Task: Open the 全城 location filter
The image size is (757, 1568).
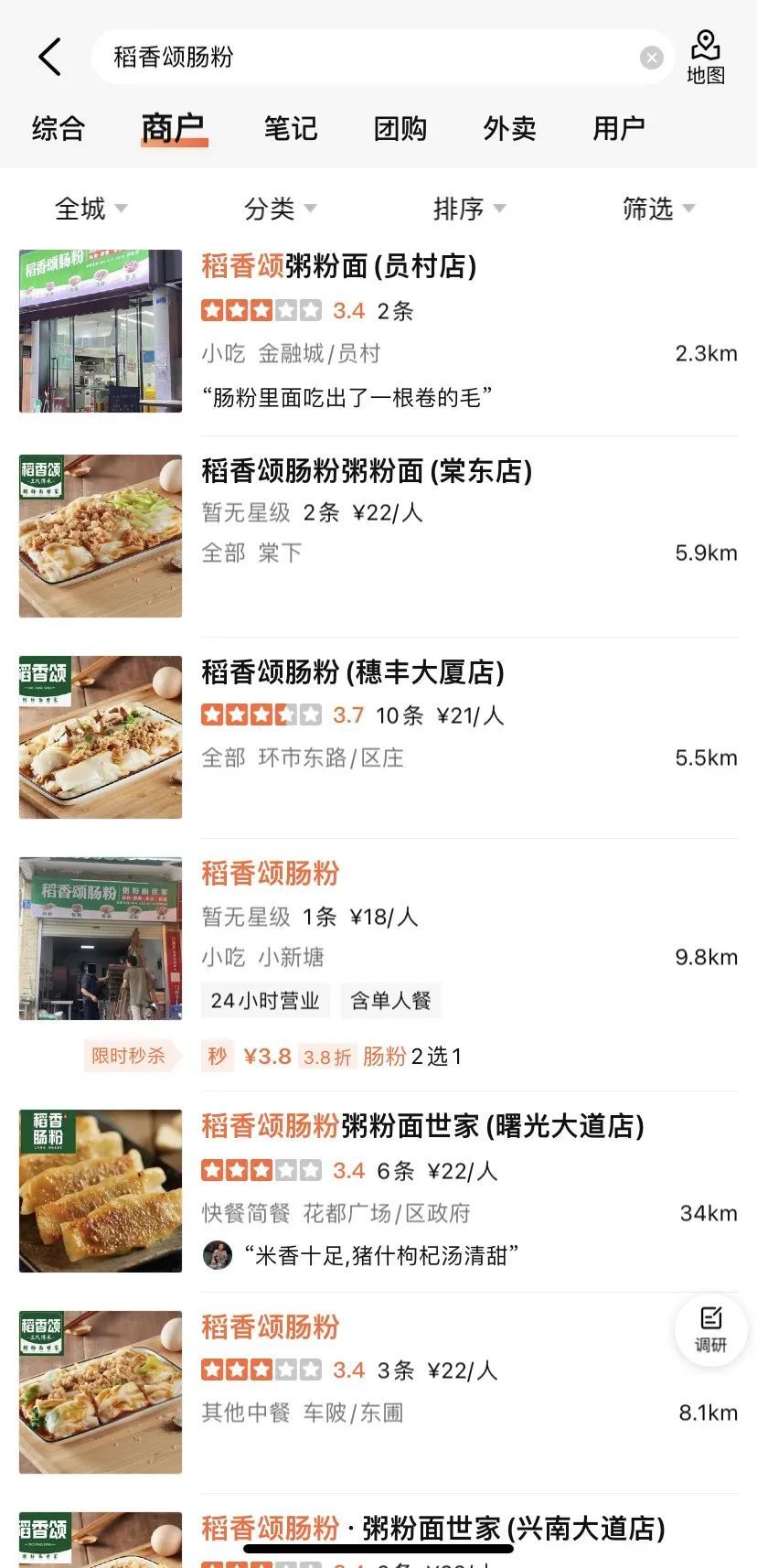Action: pyautogui.click(x=90, y=209)
